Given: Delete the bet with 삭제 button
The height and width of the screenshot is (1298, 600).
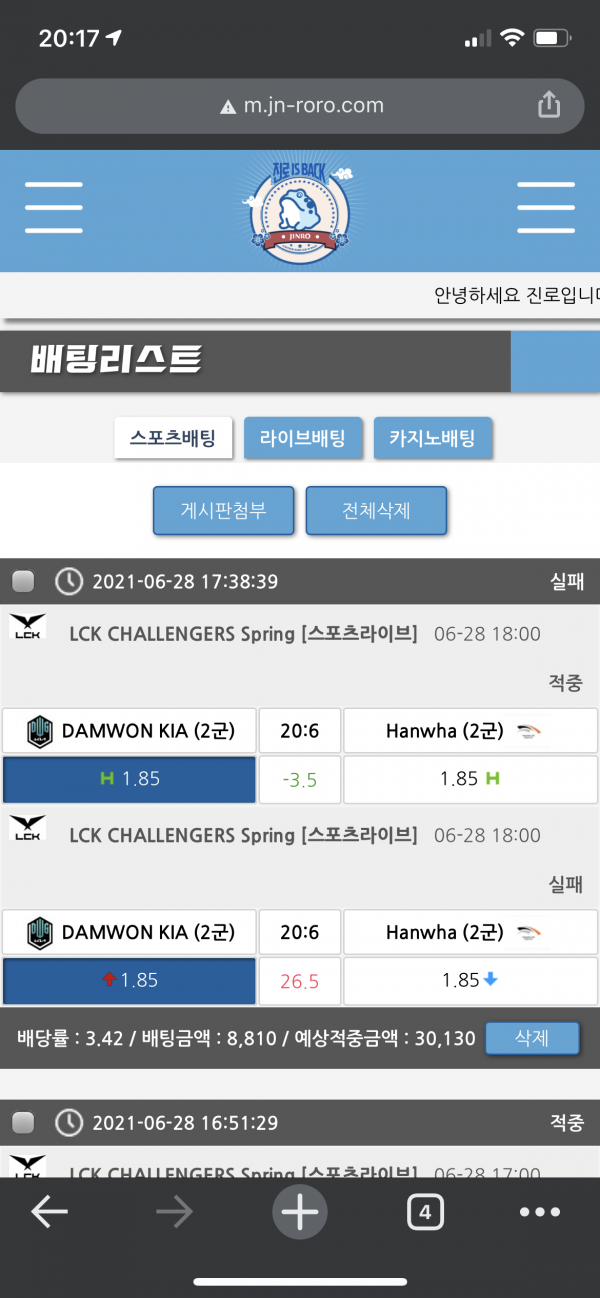Looking at the screenshot, I should 532,1038.
